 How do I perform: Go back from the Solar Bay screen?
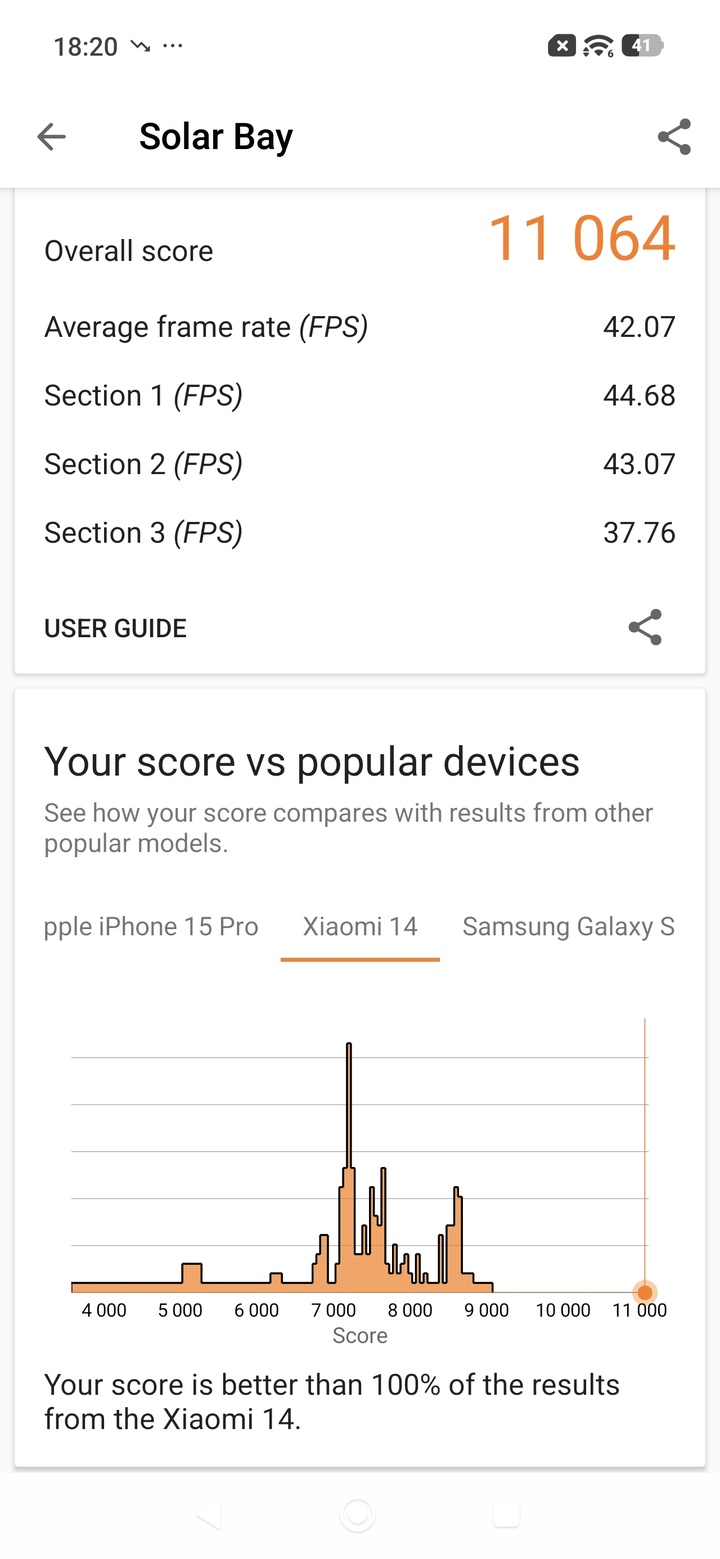tap(51, 137)
